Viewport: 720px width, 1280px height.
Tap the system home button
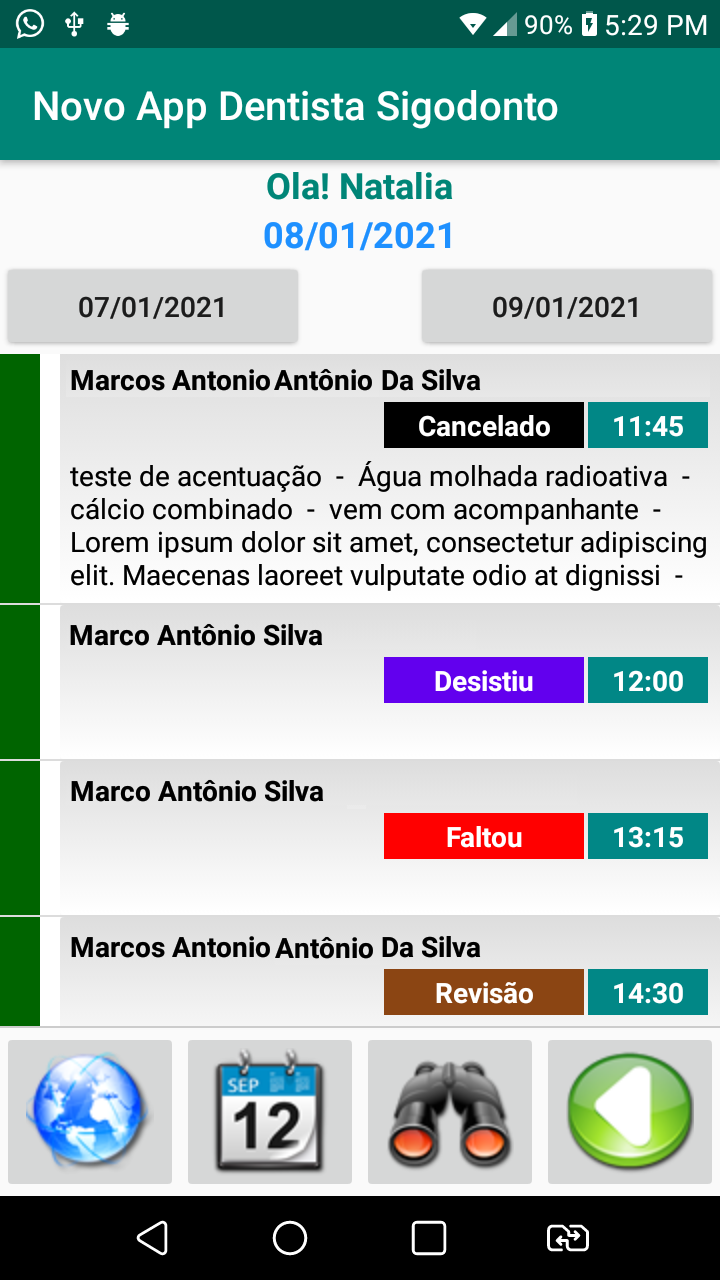(290, 1238)
